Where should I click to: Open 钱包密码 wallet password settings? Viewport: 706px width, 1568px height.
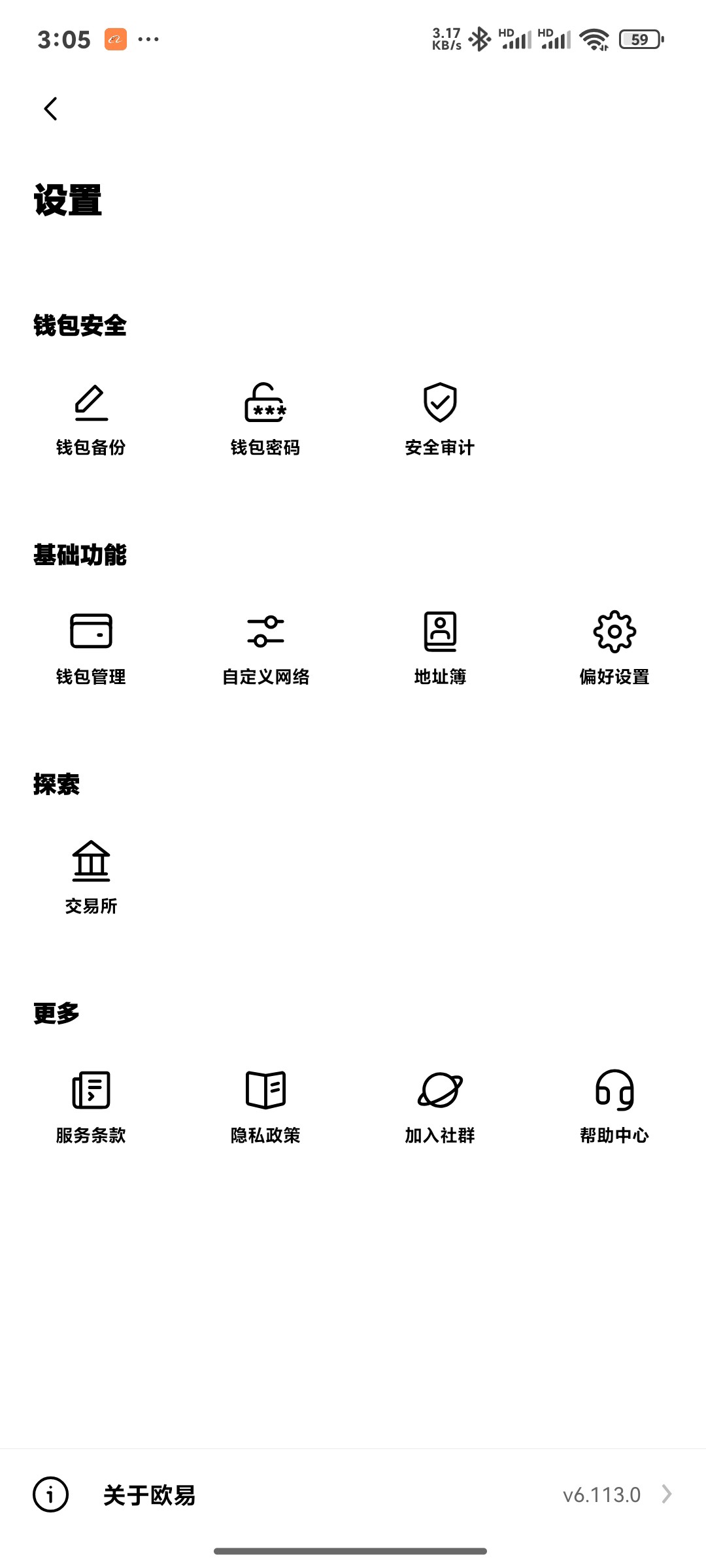pyautogui.click(x=265, y=419)
